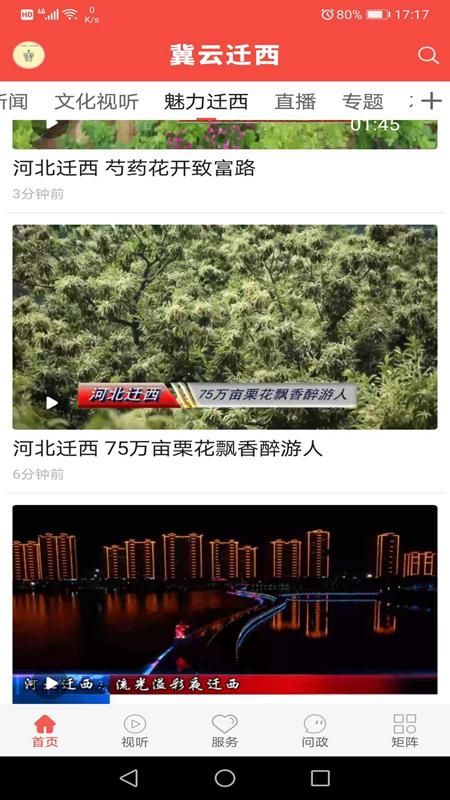Tap the system home button
The height and width of the screenshot is (800, 450).
pos(224,778)
